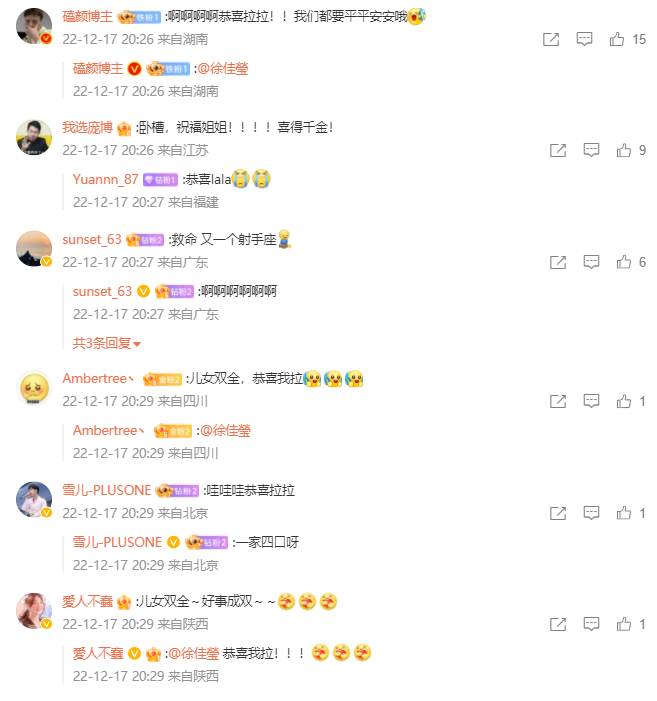Screen dimensions: 657x701
Task: Expand 共3条回复 under sunset_63
Action: pos(107,343)
